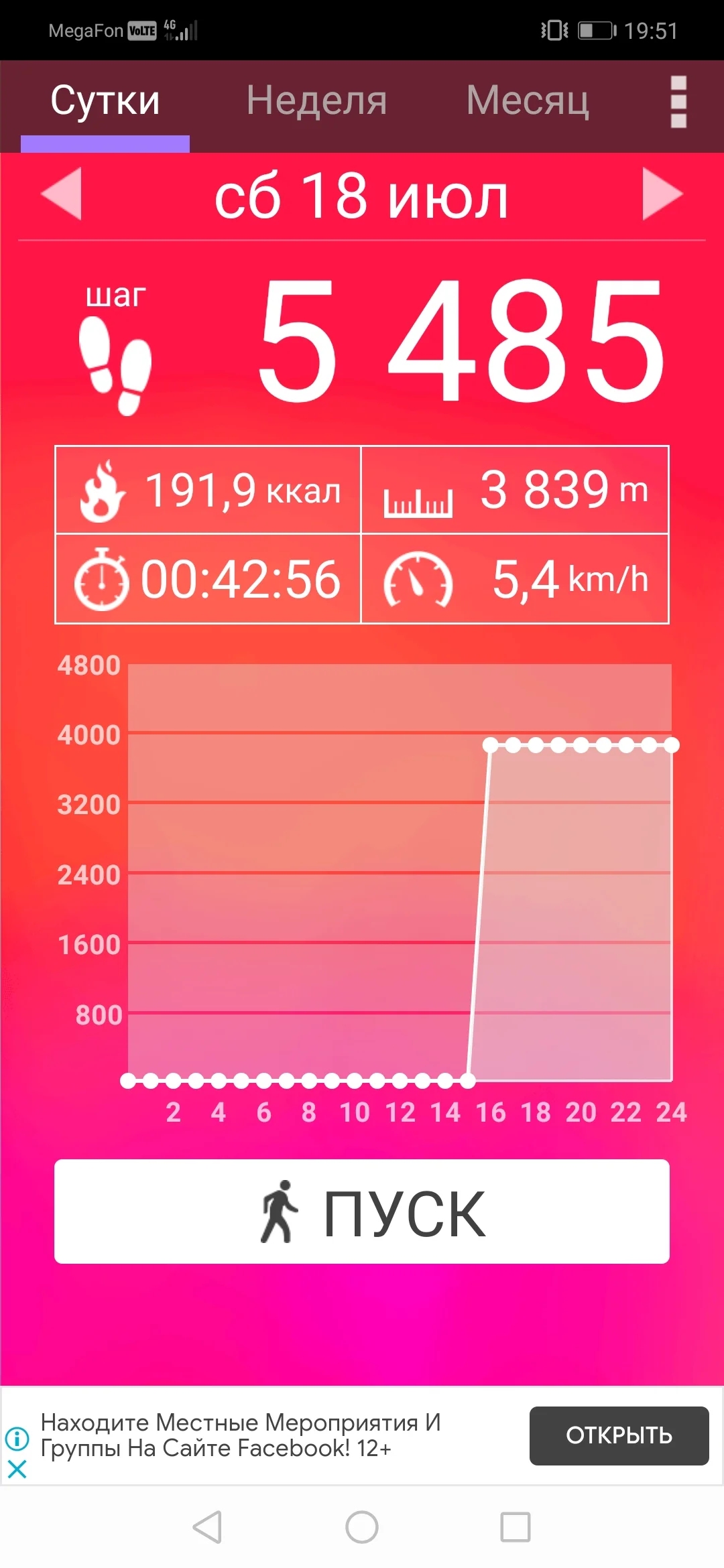Close the ad banner
This screenshot has height=1568, width=724.
coord(17,1469)
